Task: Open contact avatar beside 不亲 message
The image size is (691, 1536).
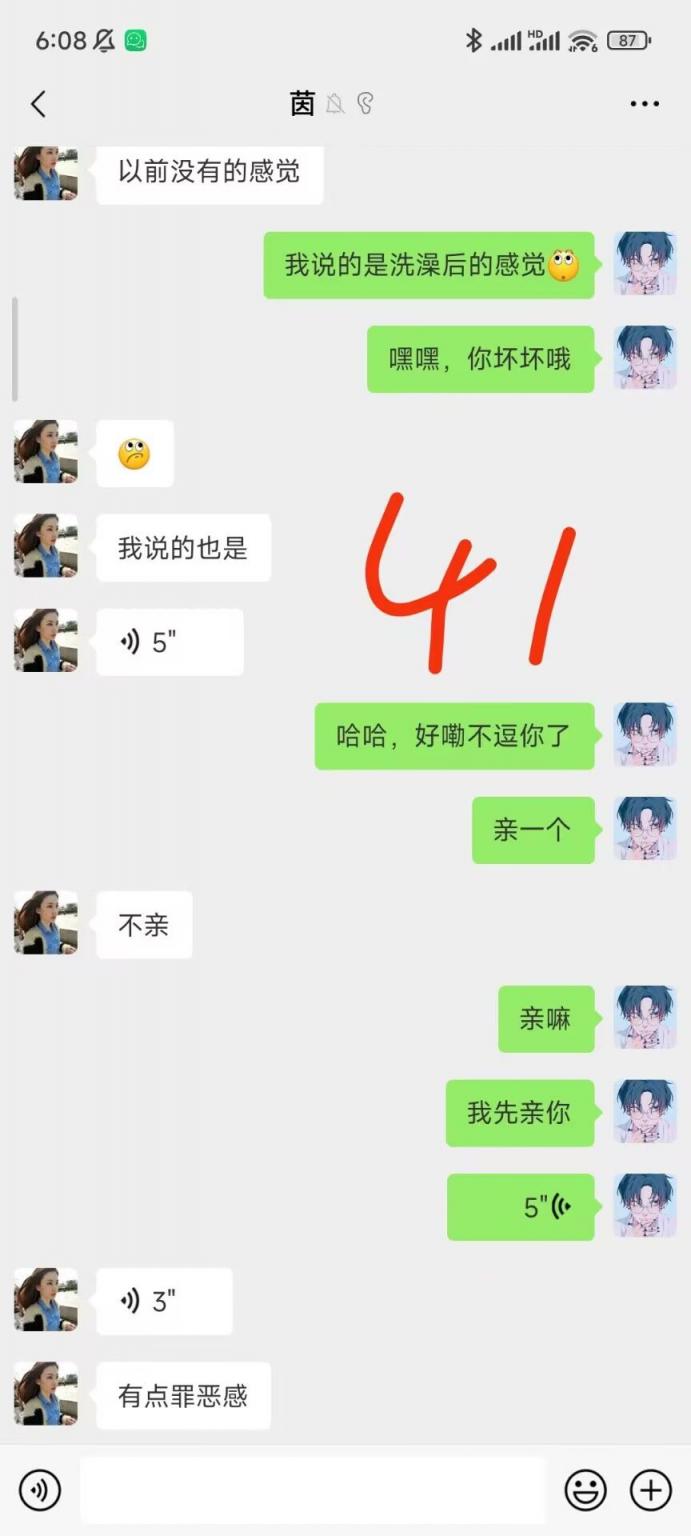Action: pos(46,924)
